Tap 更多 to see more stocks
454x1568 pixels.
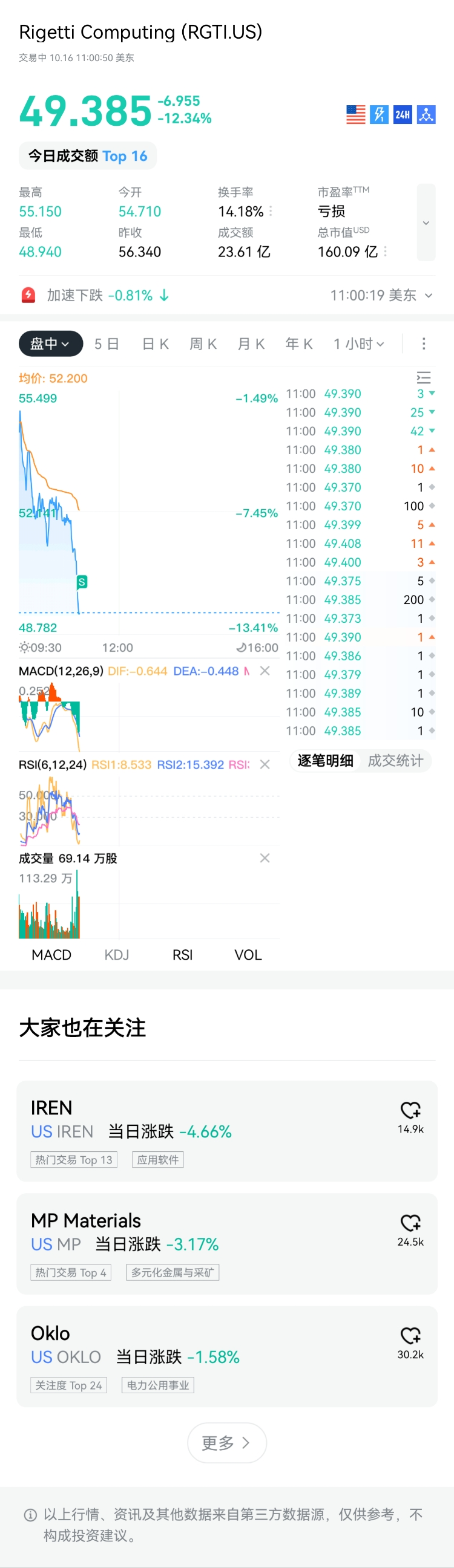226,1443
